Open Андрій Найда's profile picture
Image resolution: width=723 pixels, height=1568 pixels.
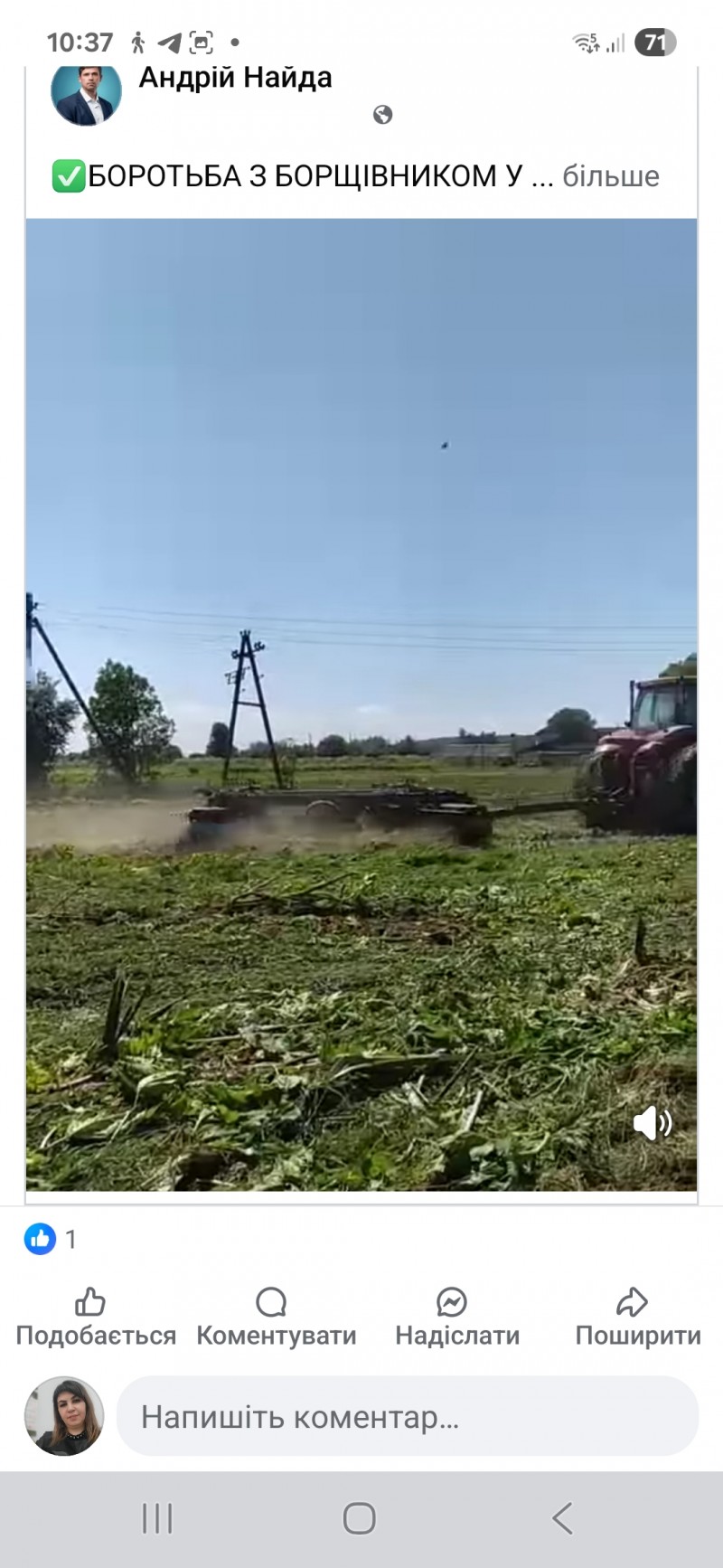pos(86,95)
